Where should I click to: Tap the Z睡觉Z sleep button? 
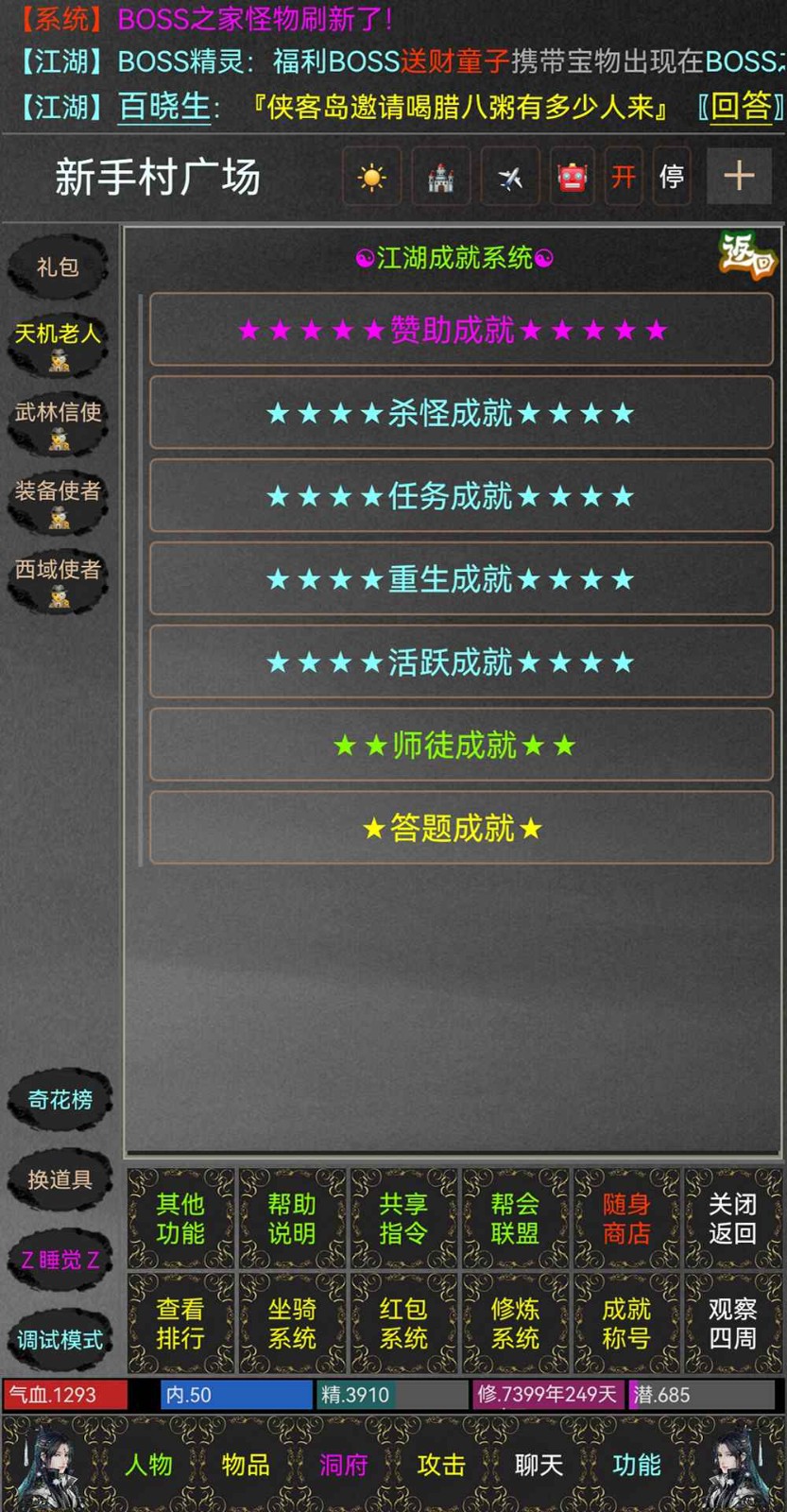pyautogui.click(x=60, y=1260)
